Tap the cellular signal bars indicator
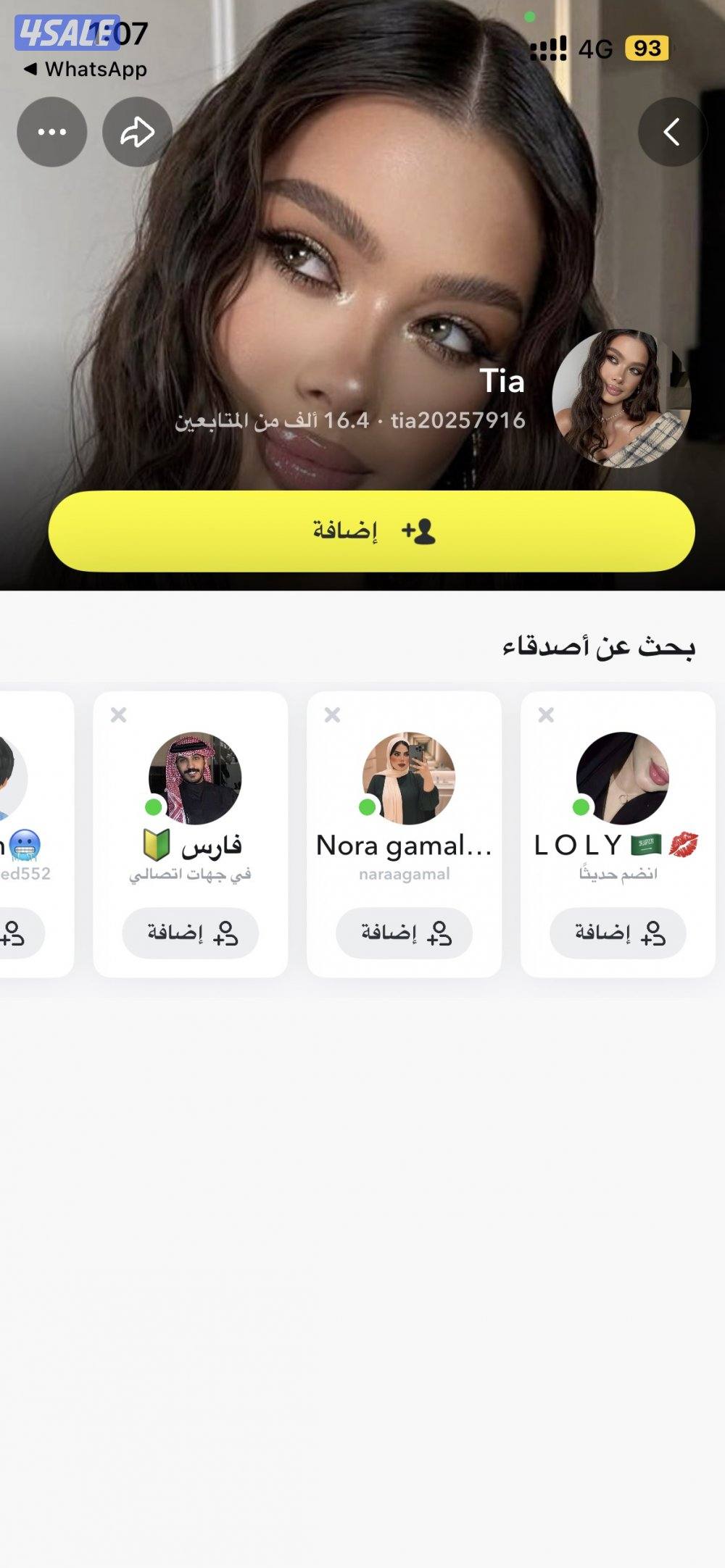The width and height of the screenshot is (725, 1568). coord(548,49)
